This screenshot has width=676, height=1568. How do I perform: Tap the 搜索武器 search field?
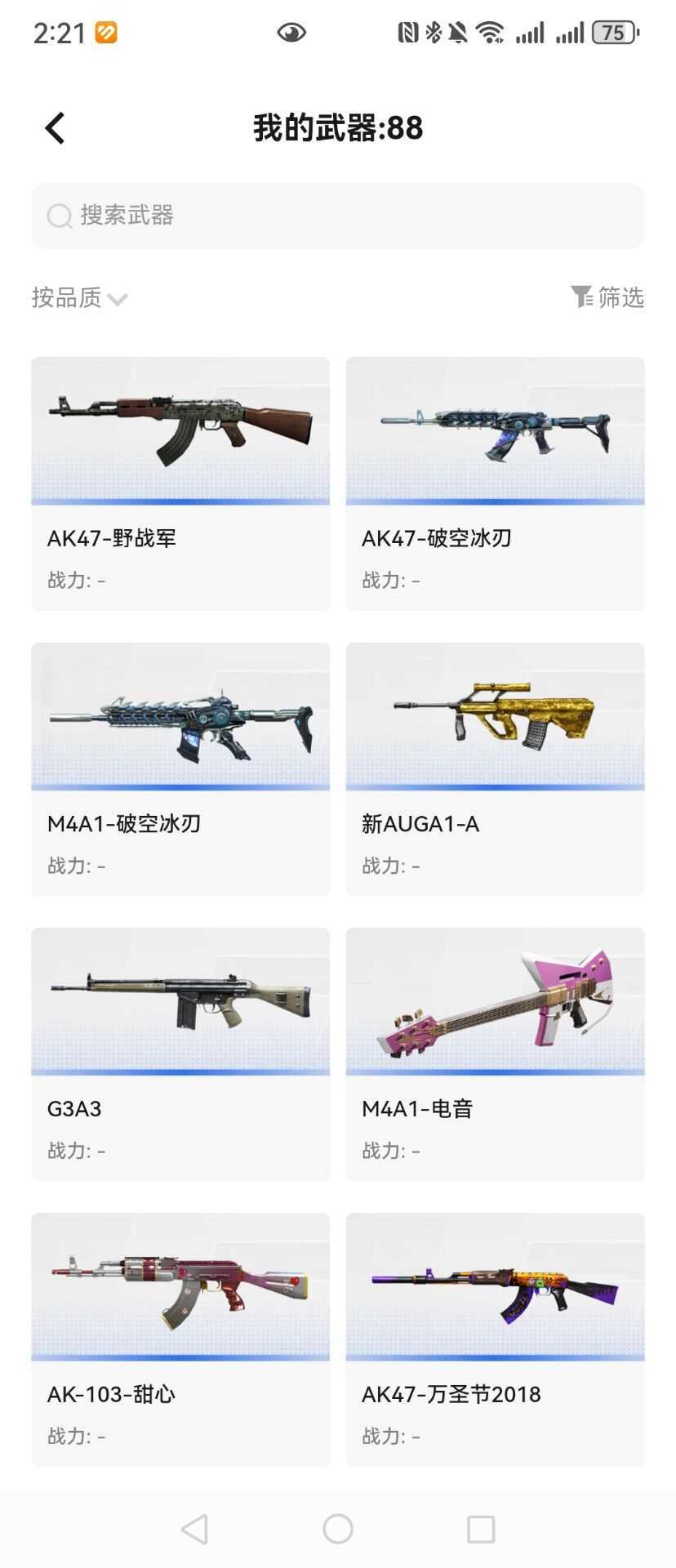tap(338, 216)
